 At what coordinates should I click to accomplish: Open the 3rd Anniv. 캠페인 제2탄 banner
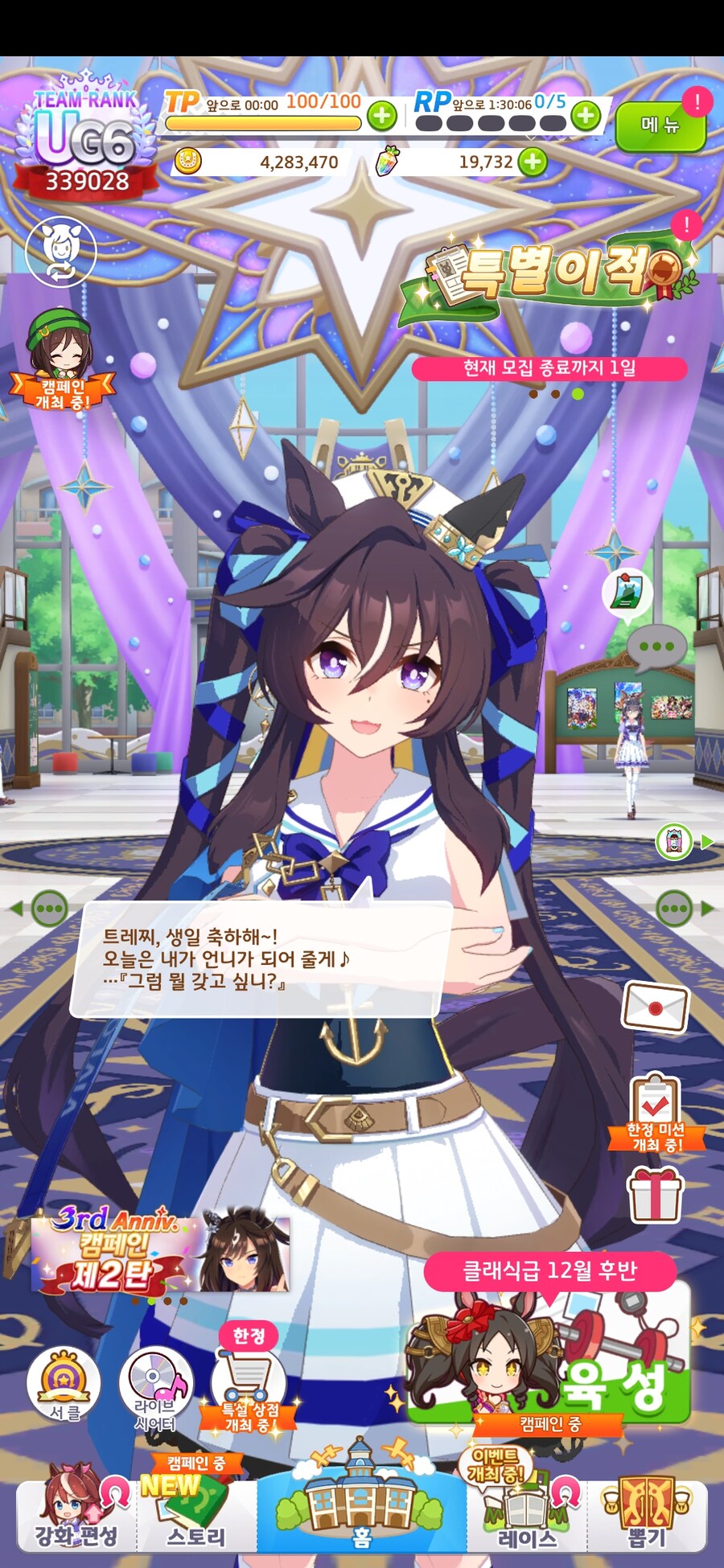(x=159, y=1250)
